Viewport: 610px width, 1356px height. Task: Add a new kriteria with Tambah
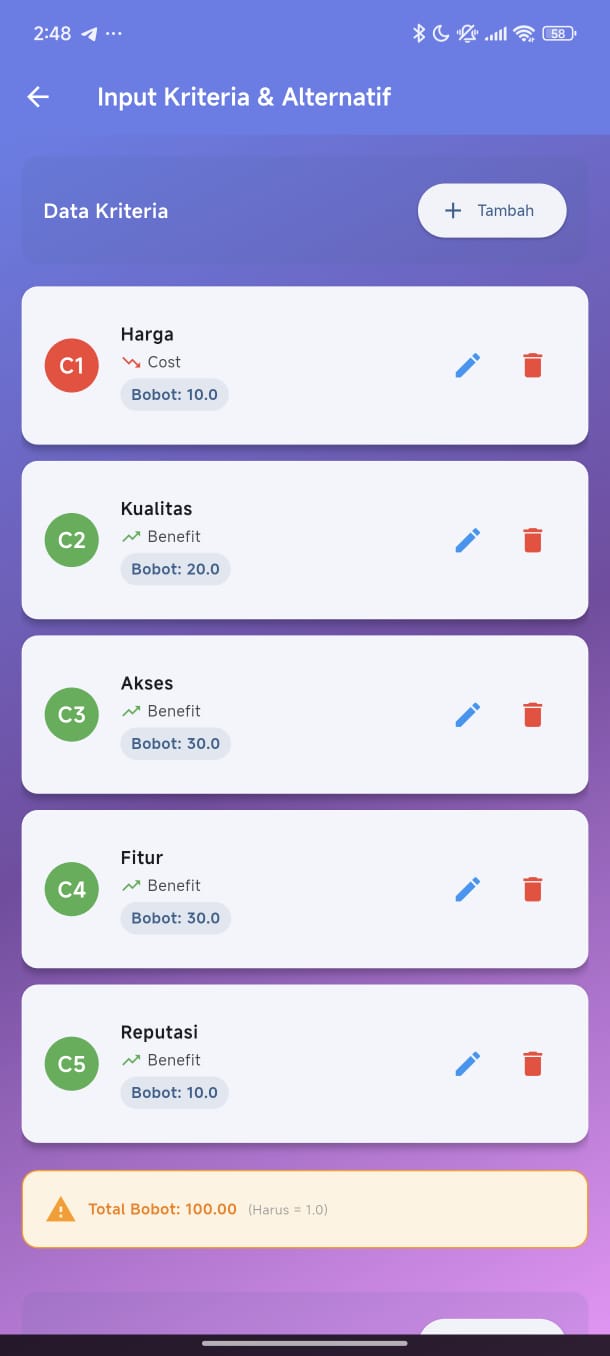(492, 211)
